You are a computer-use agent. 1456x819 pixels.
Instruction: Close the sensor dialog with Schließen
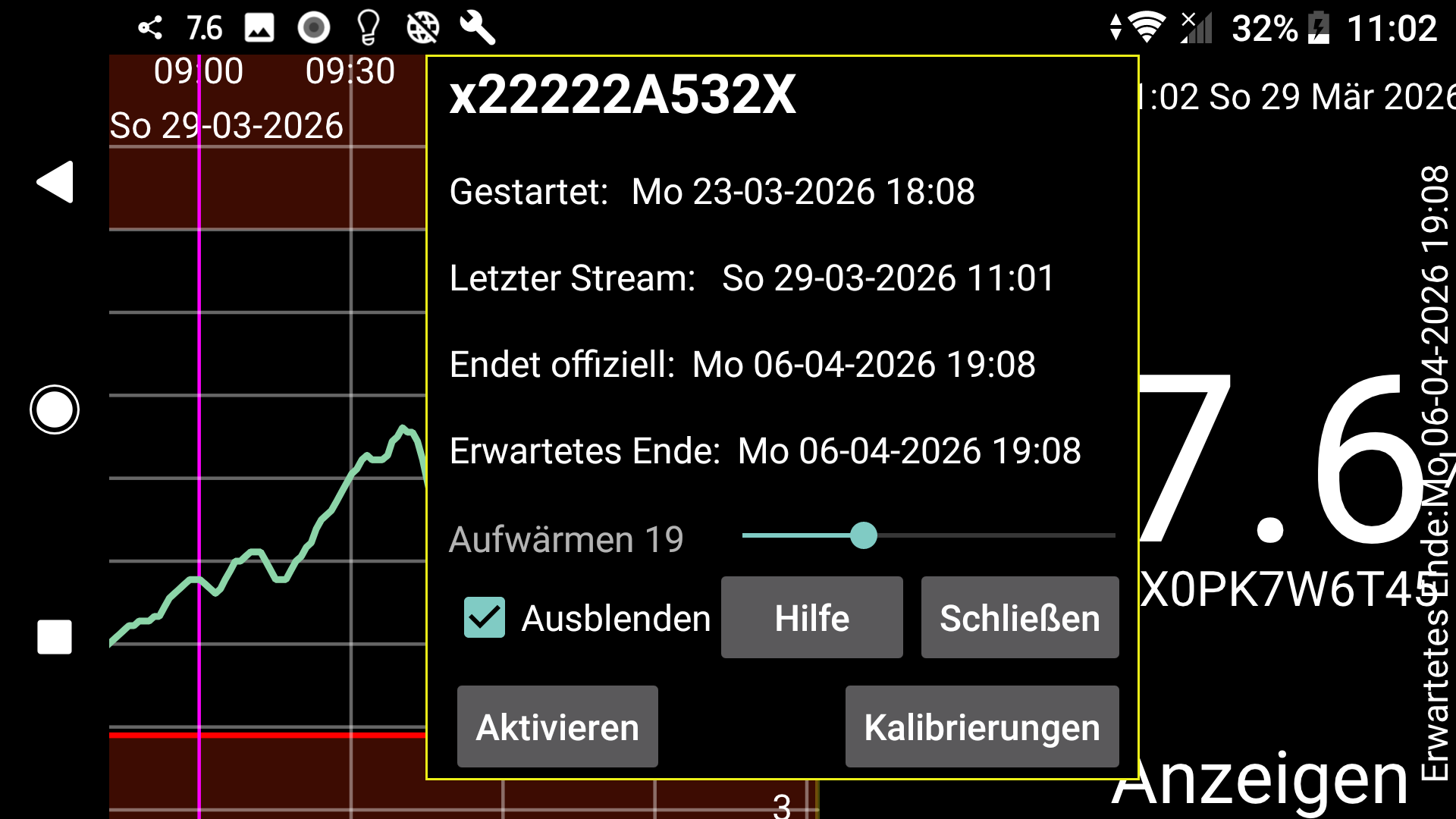point(1019,617)
